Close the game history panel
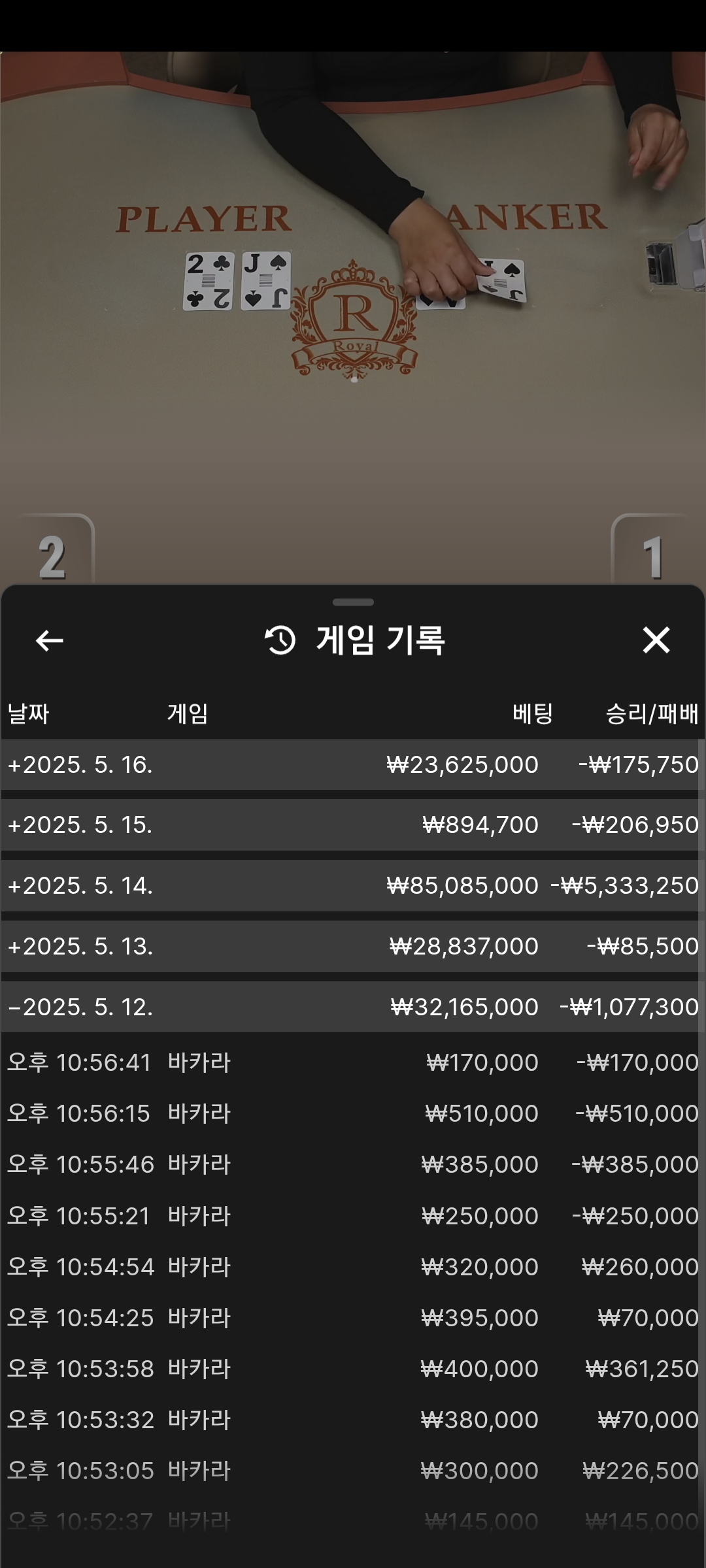 [x=656, y=640]
